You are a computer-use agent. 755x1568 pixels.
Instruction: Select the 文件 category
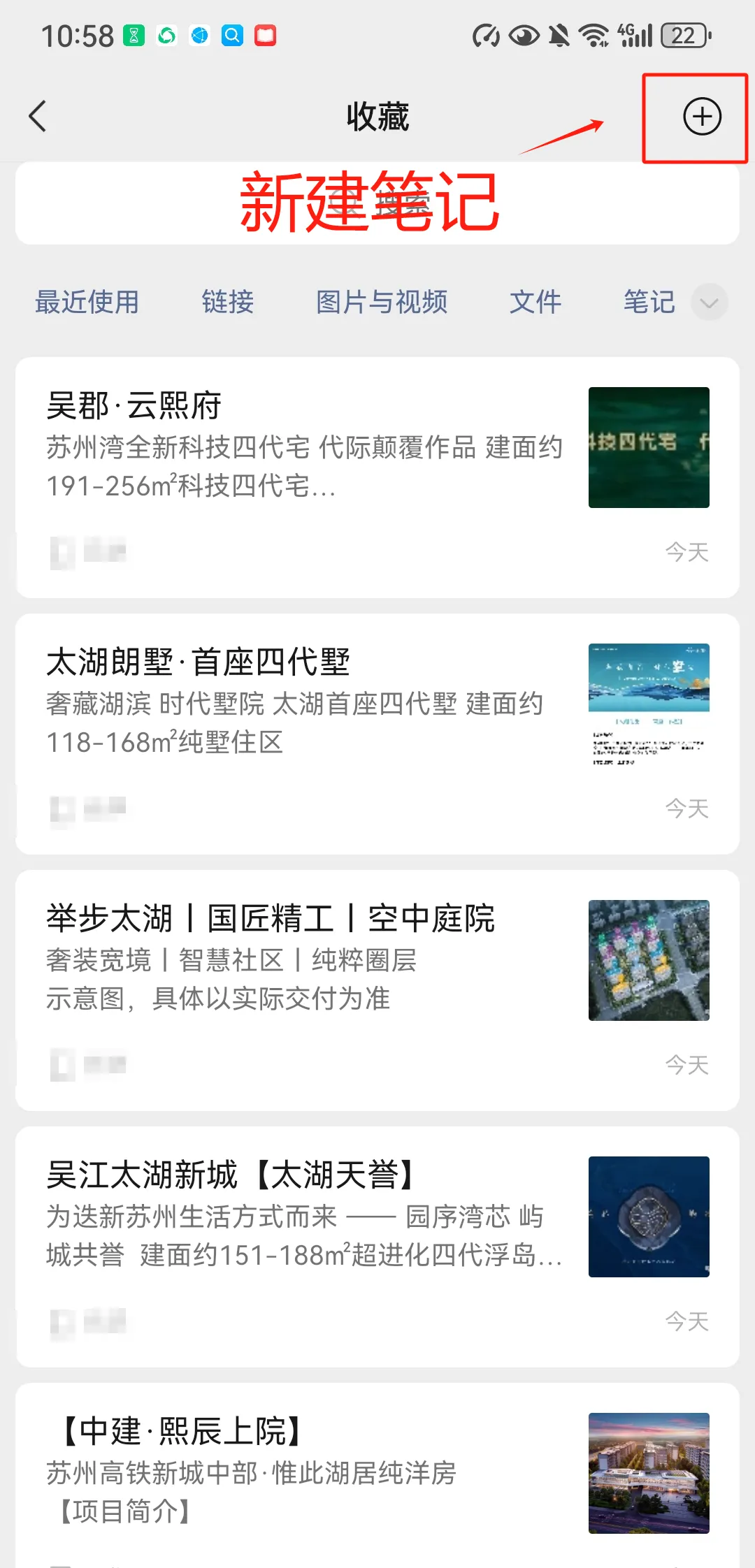[x=535, y=303]
